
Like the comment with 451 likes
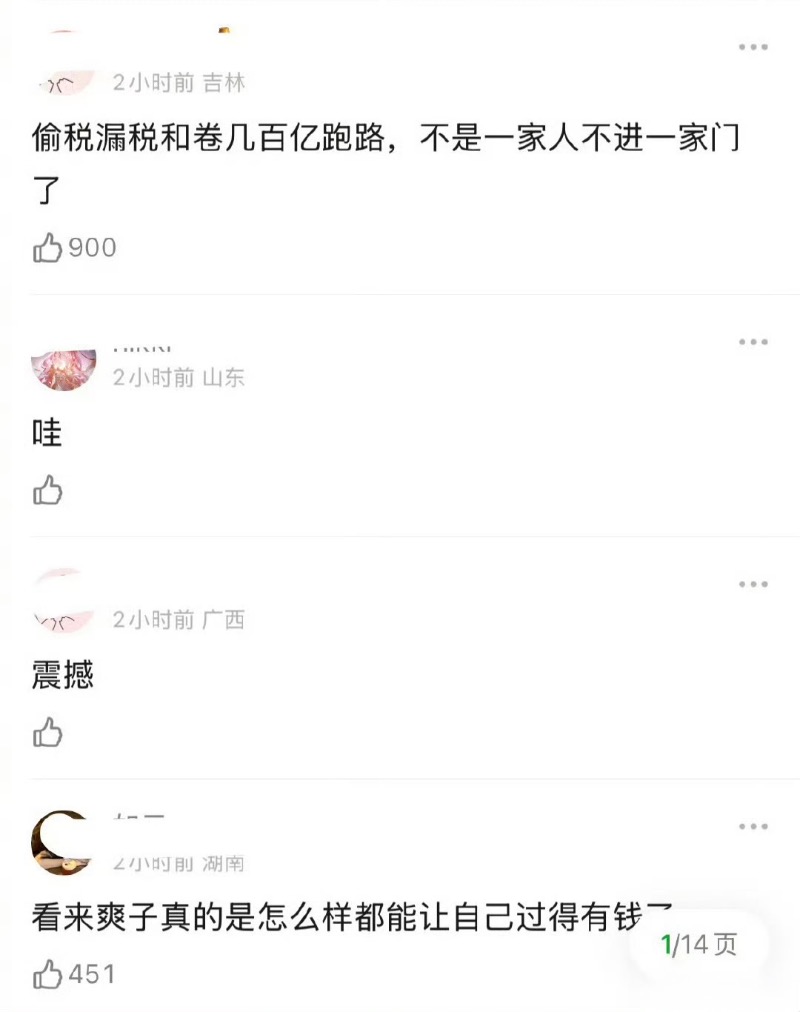click(48, 974)
